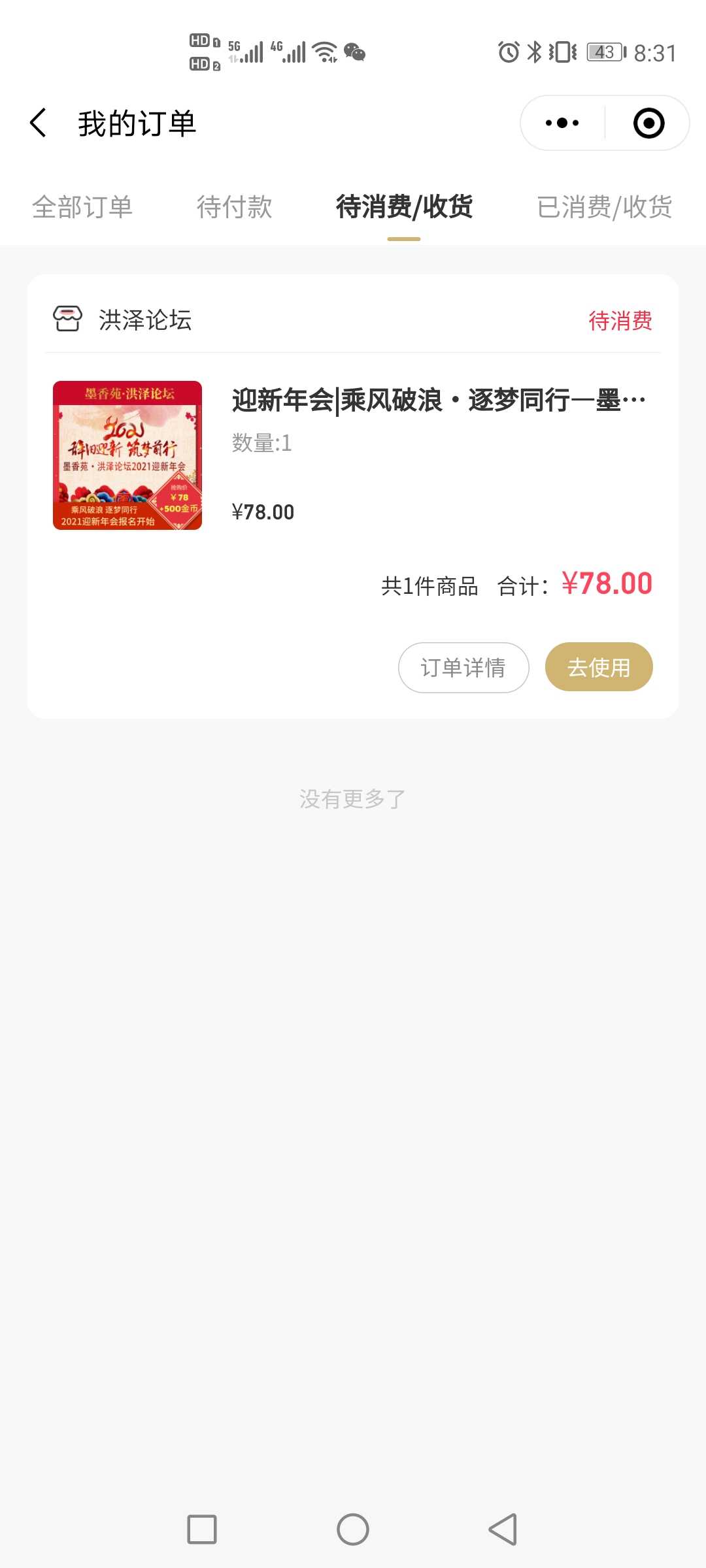Viewport: 706px width, 1568px height.
Task: Open recent apps with the square button
Action: coord(202,1529)
